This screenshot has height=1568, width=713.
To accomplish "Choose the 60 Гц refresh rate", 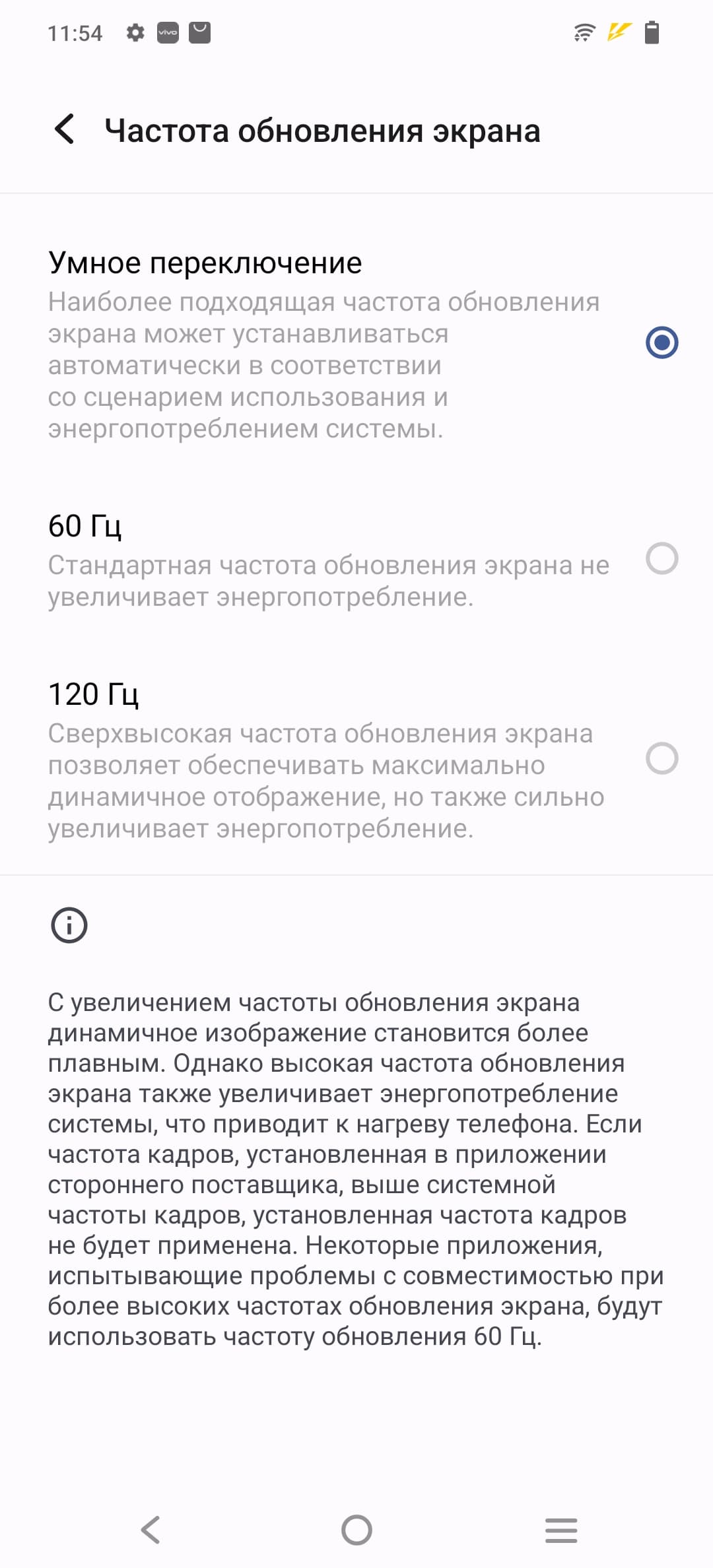I will 662,559.
